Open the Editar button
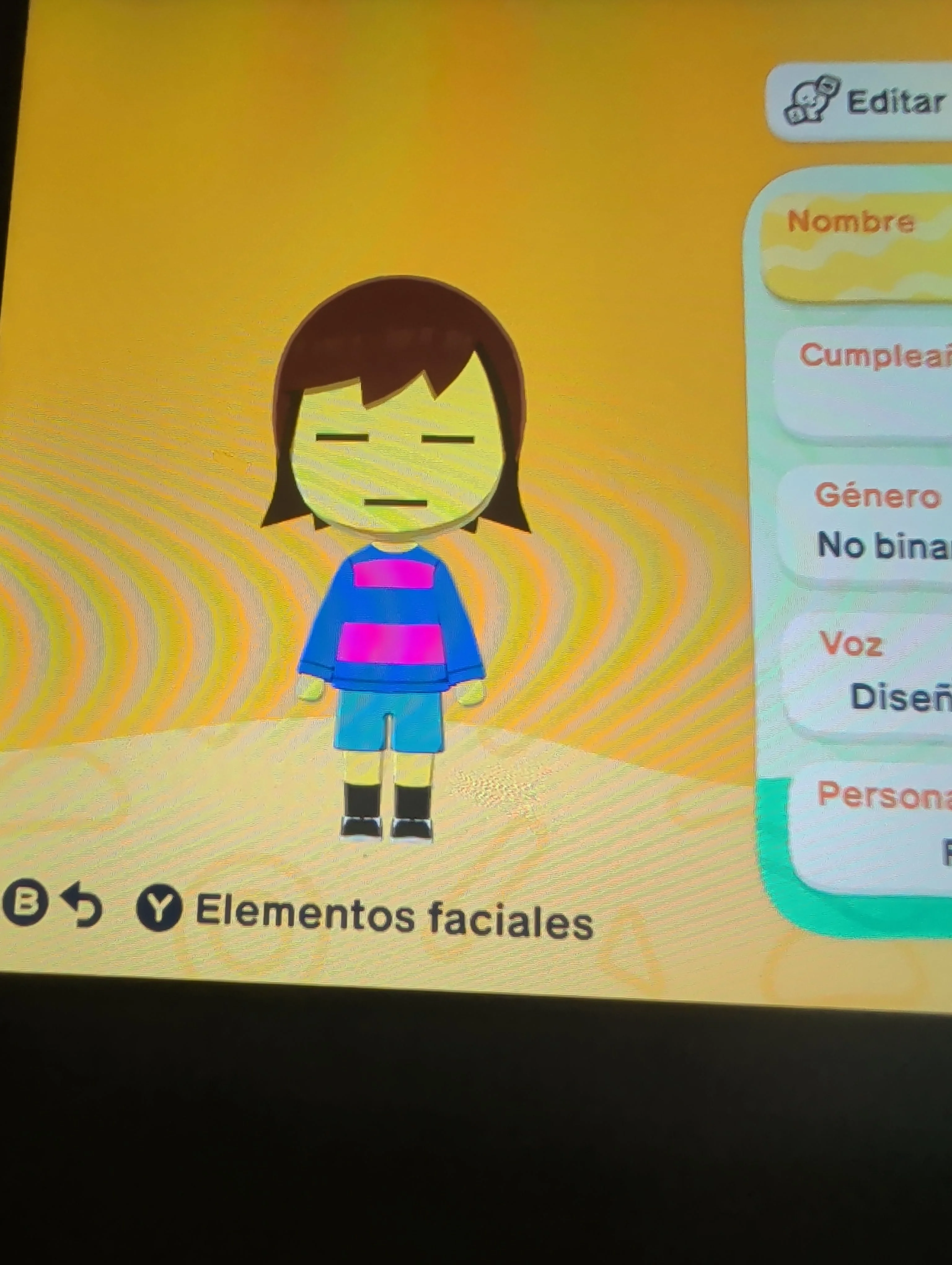Image resolution: width=952 pixels, height=1265 pixels. point(859,102)
